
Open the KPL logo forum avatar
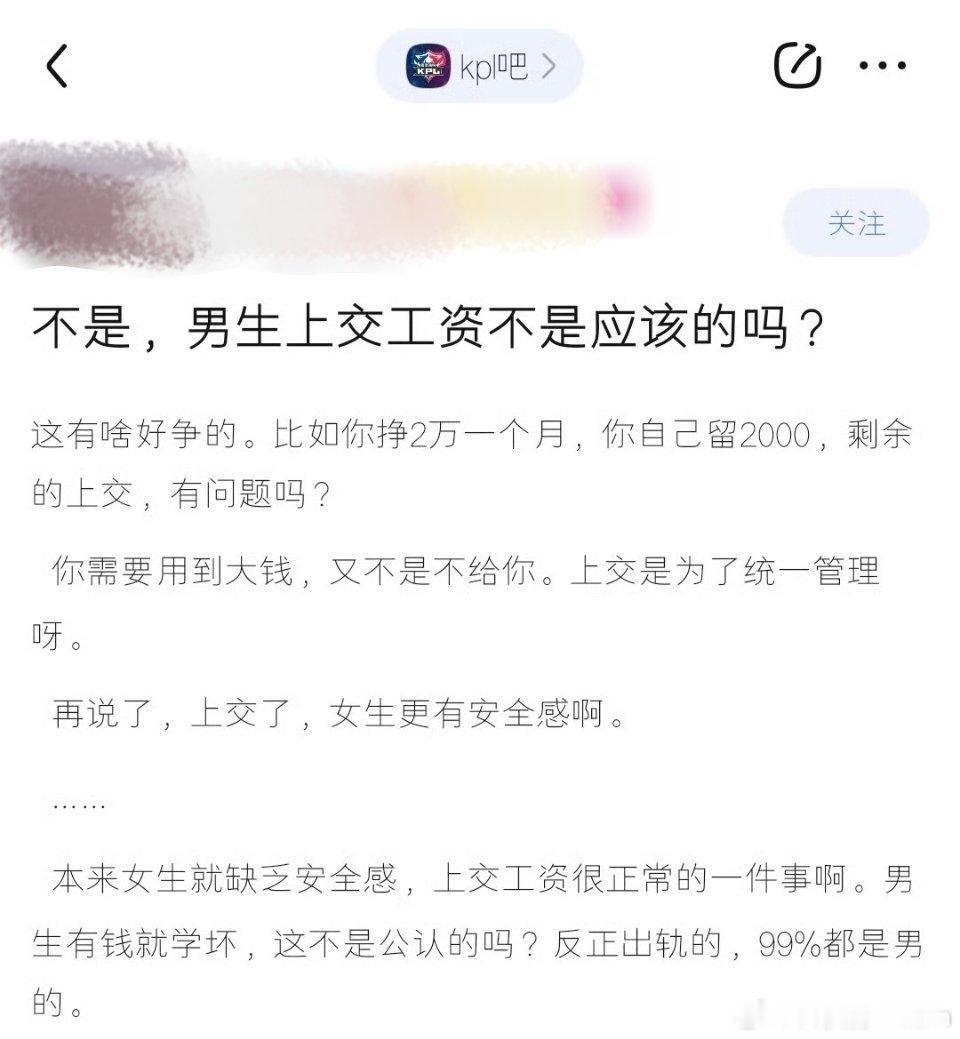pos(430,64)
